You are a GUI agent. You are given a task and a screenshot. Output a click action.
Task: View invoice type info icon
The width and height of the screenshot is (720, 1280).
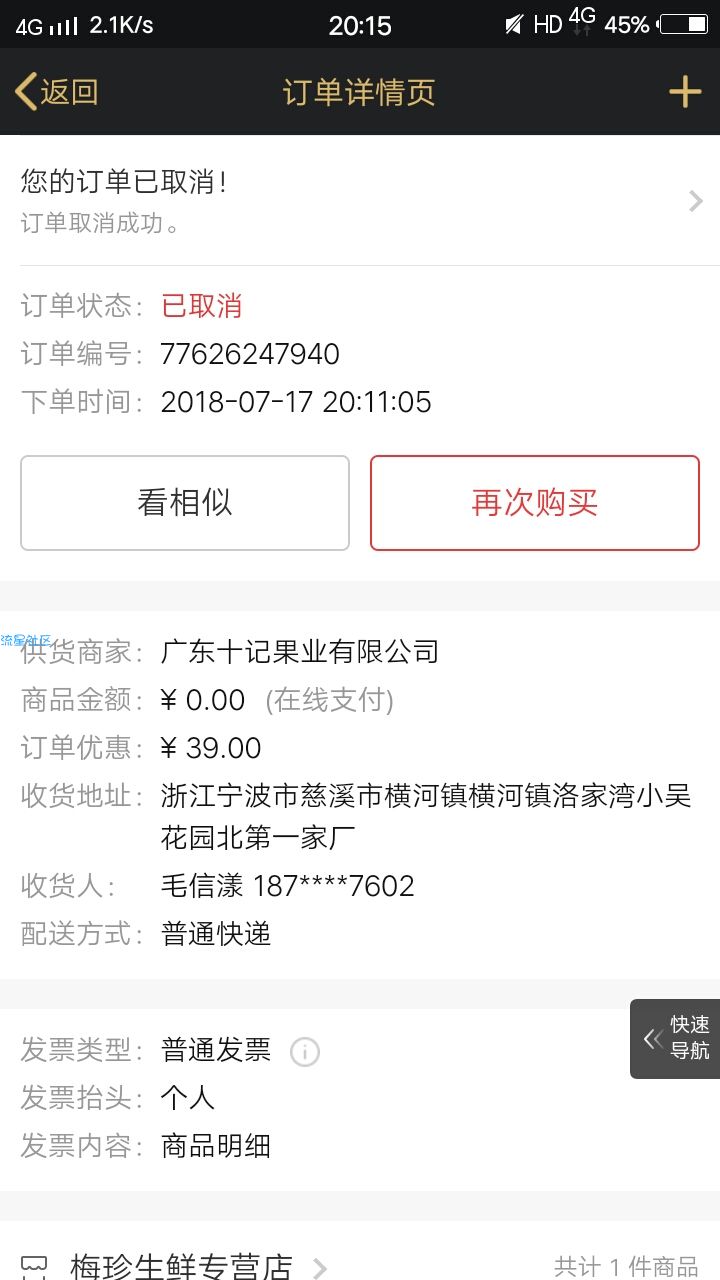point(305,1051)
